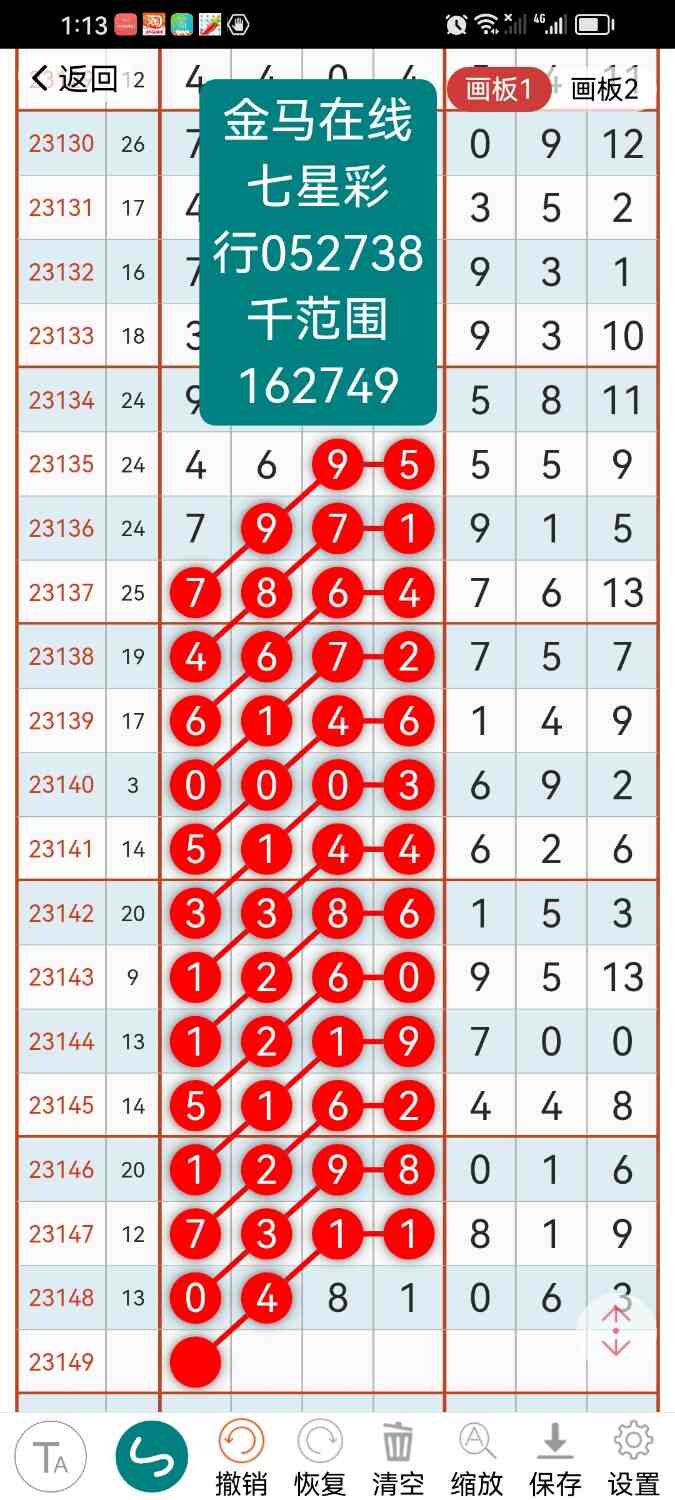Redo the stroke with 恢复
The width and height of the screenshot is (675, 1500).
(x=319, y=1459)
